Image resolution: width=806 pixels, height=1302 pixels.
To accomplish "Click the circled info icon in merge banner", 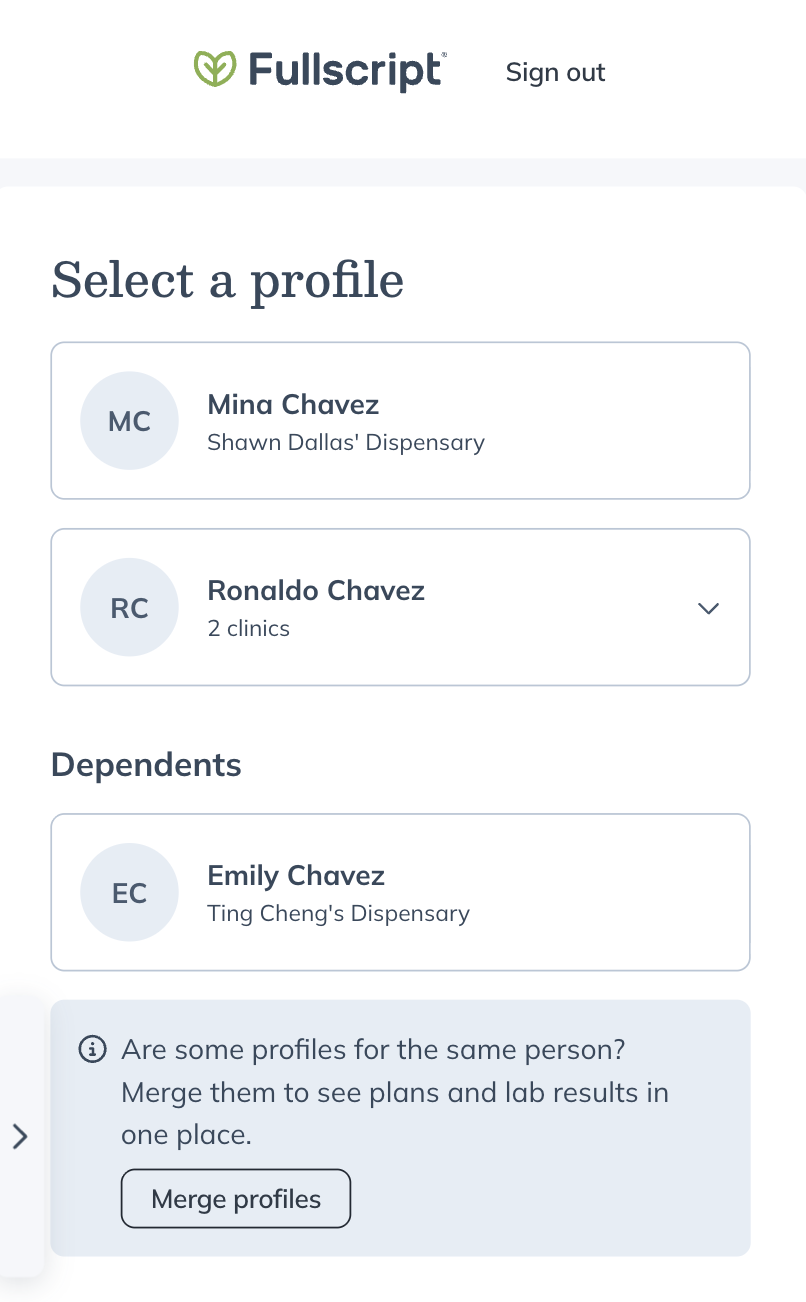I will (93, 1049).
